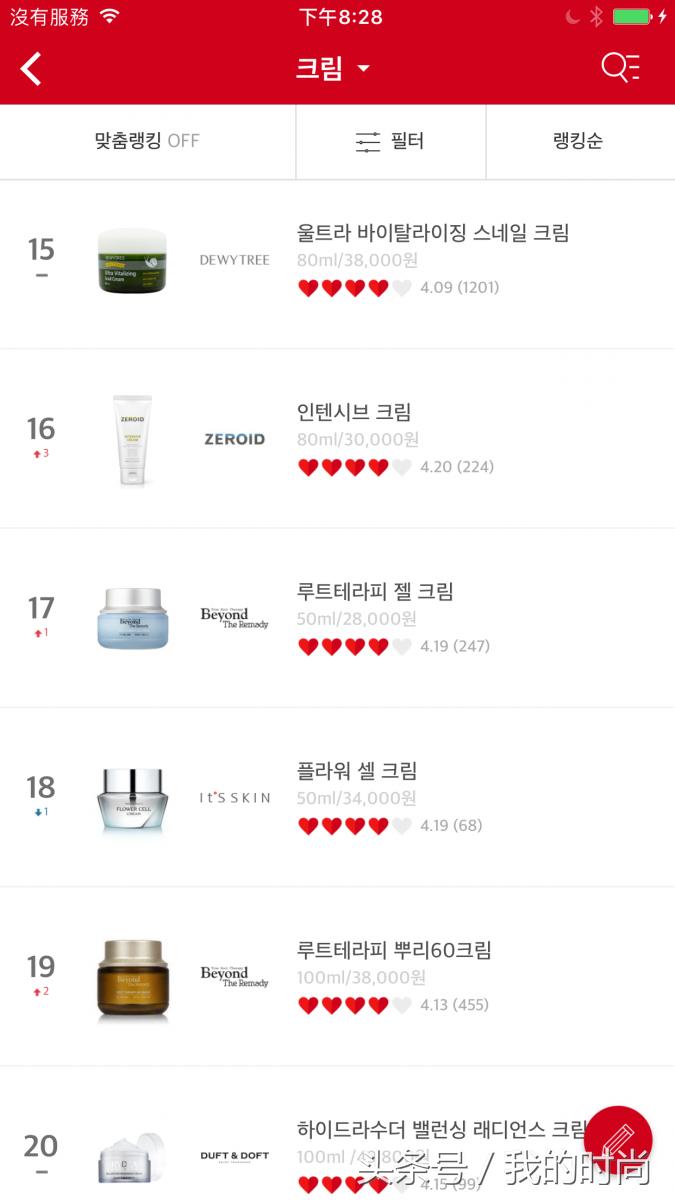Toggle 맞춤랭킹 personalized ranking
The width and height of the screenshot is (675, 1200).
(x=147, y=141)
